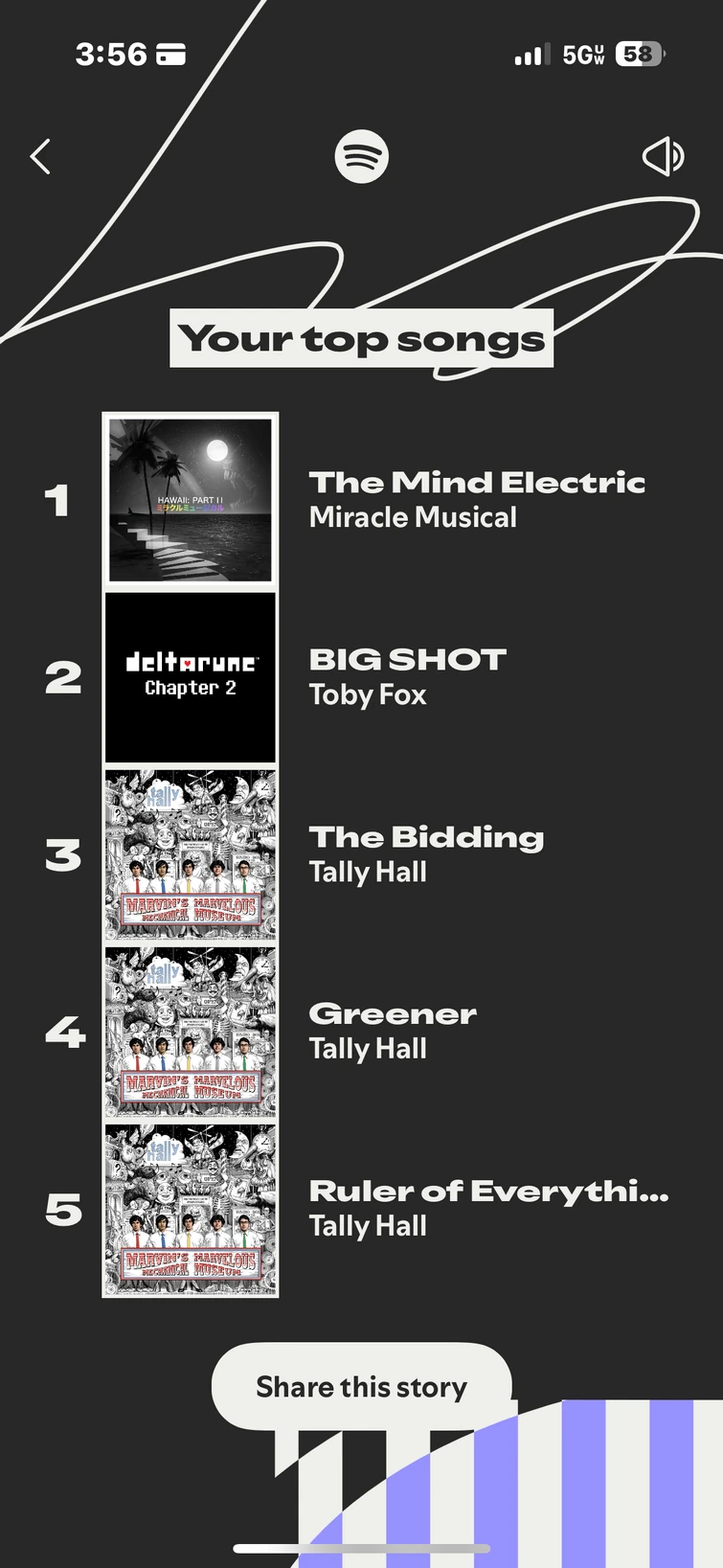
Task: Go back with the left arrow
Action: pos(40,157)
